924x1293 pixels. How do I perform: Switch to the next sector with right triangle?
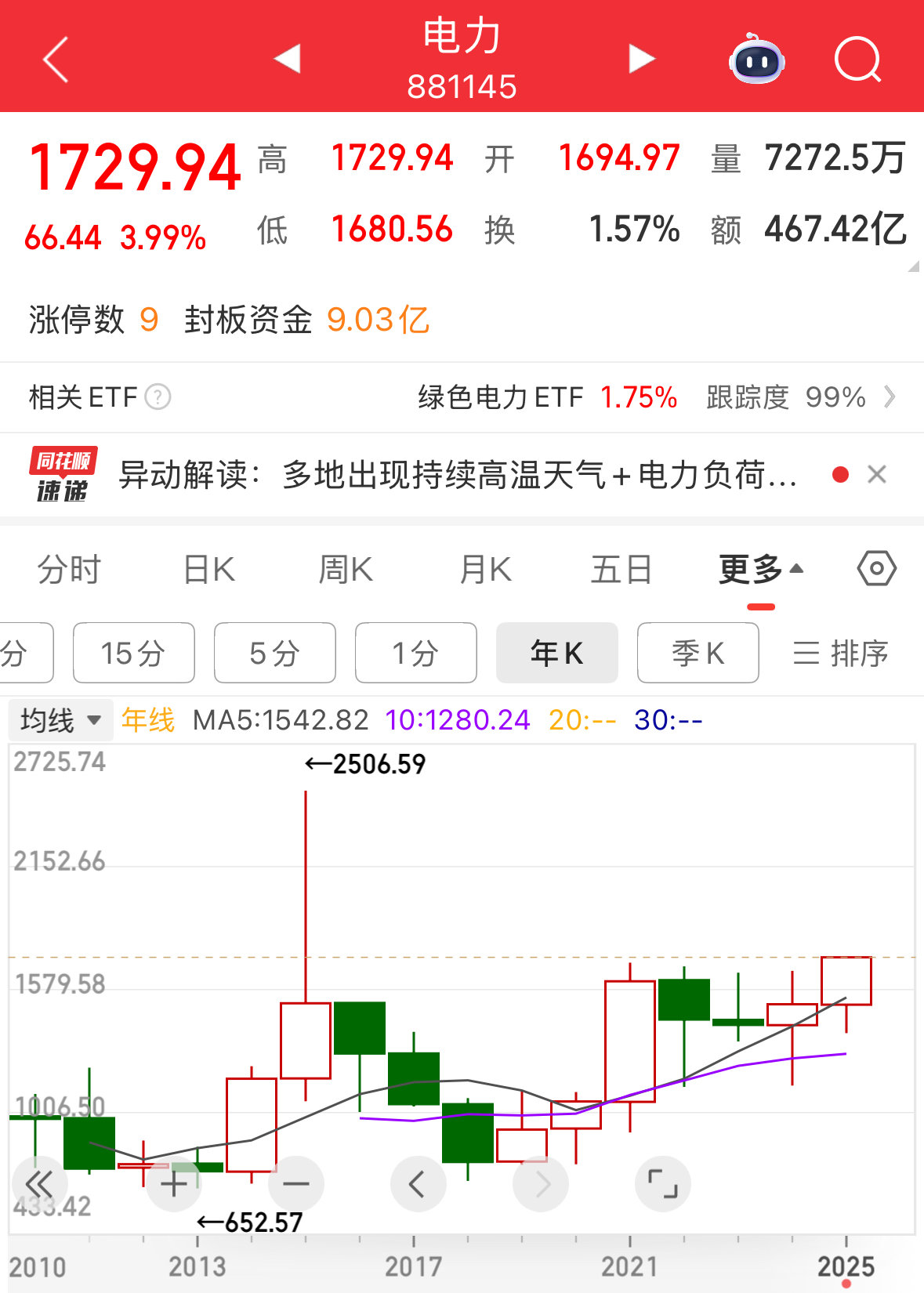(x=641, y=59)
